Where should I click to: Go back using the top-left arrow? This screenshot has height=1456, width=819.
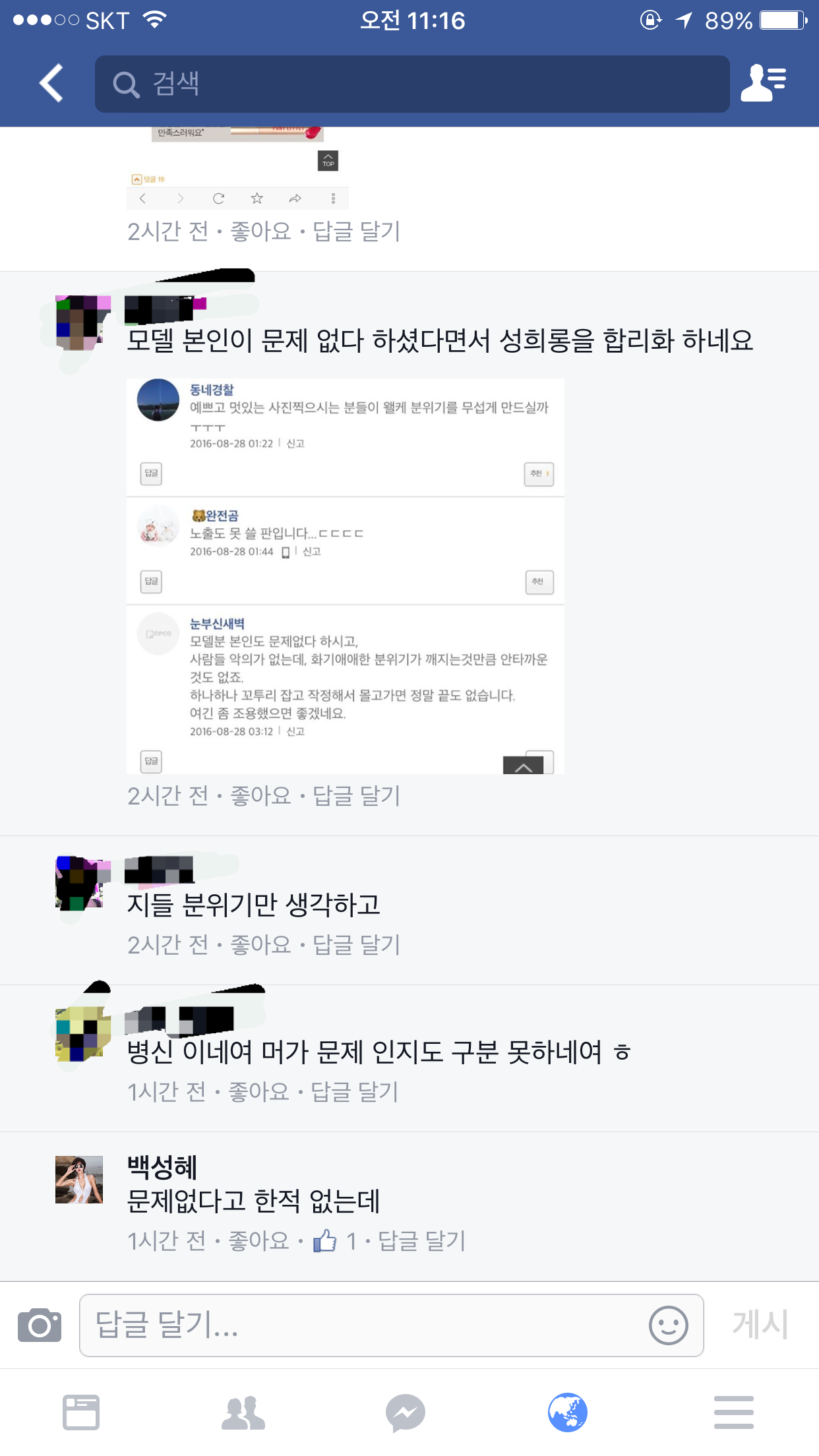coord(51,83)
